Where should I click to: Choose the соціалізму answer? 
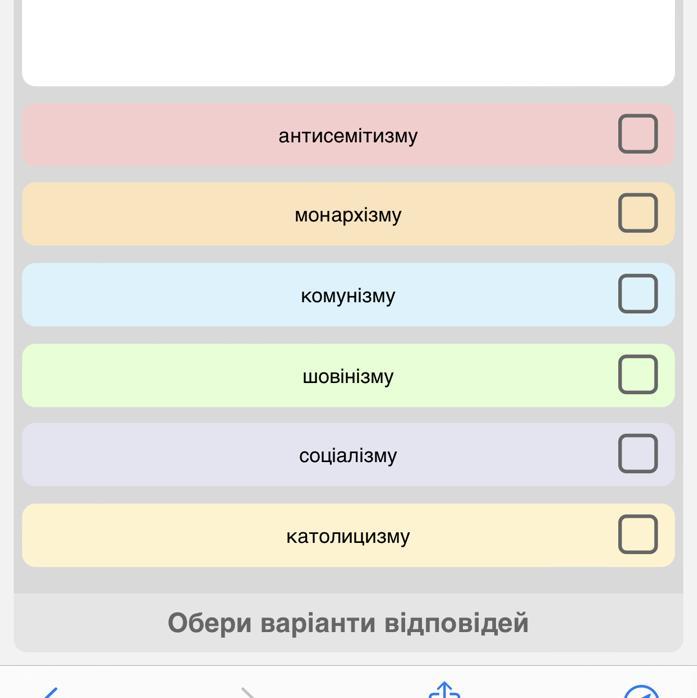pyautogui.click(x=637, y=454)
